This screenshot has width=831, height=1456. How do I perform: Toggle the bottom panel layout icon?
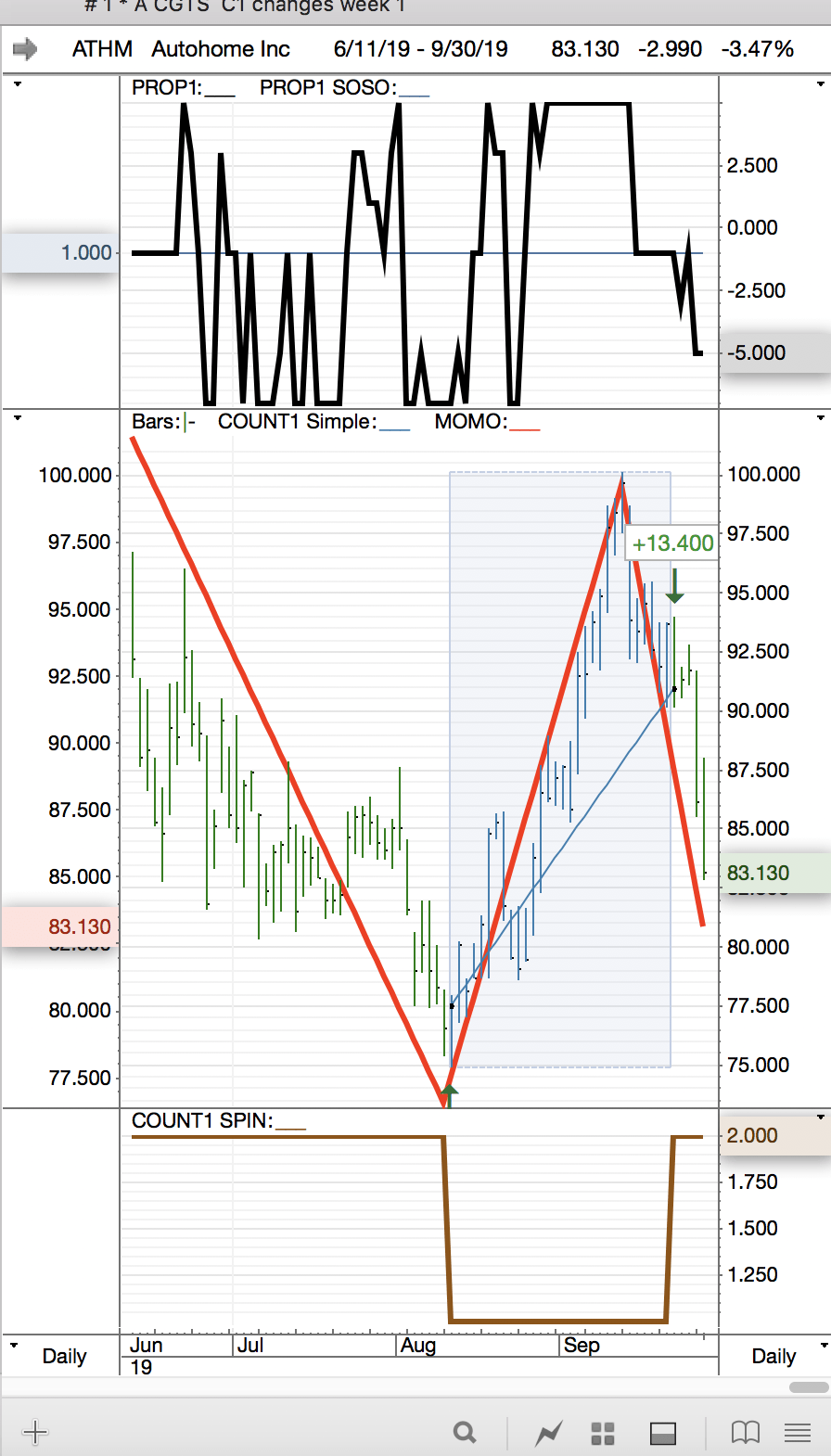(x=663, y=1433)
